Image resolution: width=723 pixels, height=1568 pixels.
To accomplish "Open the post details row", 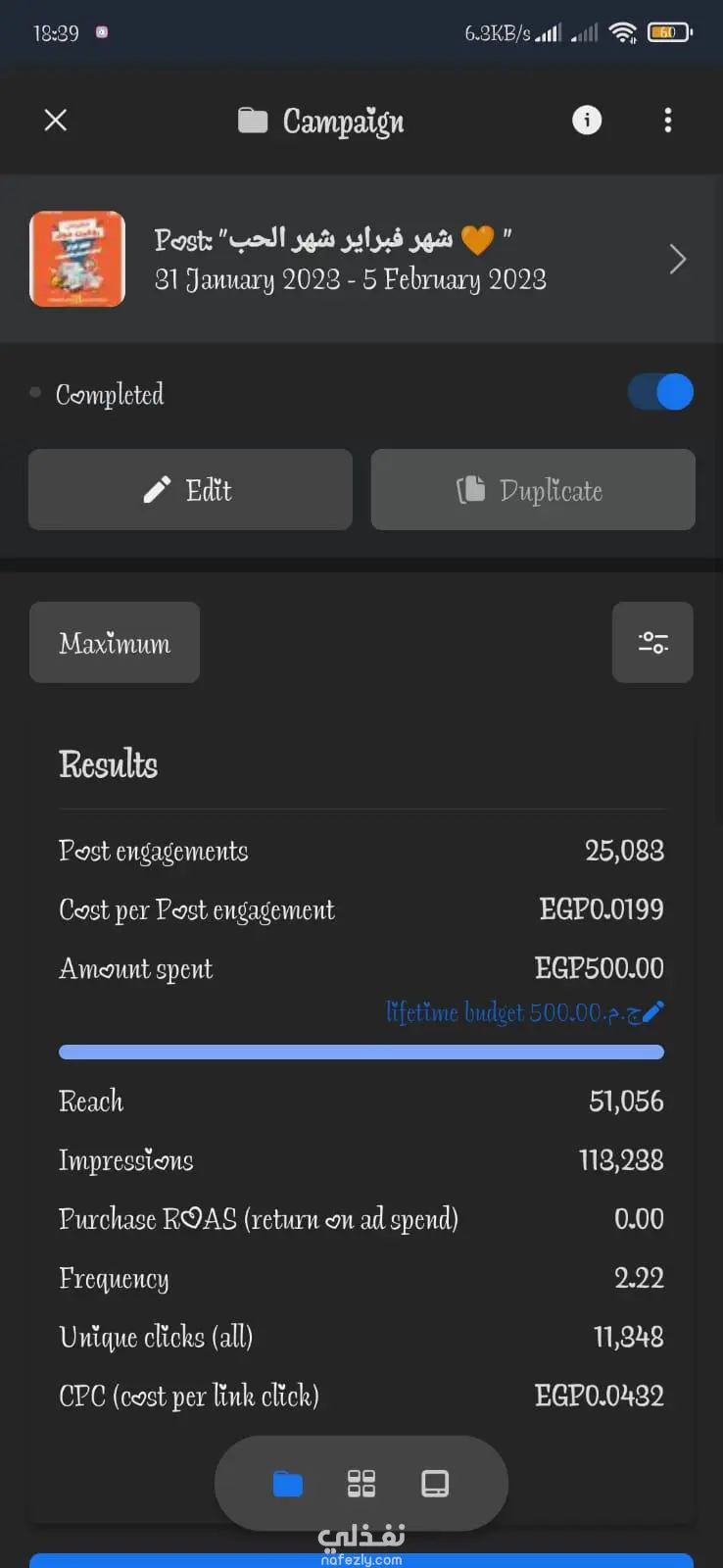I will click(361, 259).
